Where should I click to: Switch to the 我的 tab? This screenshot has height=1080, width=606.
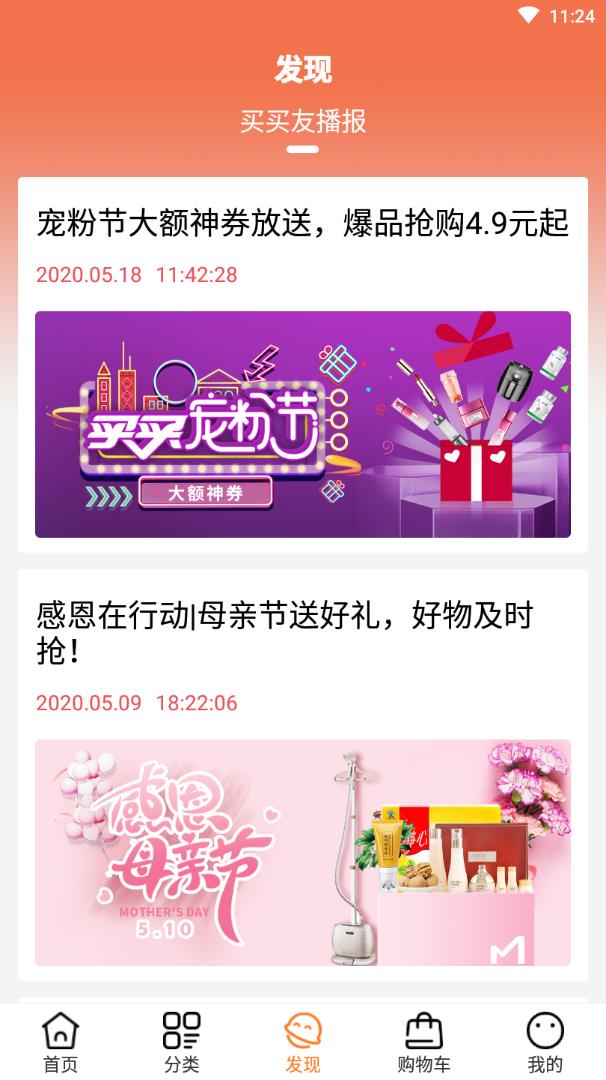(545, 1042)
